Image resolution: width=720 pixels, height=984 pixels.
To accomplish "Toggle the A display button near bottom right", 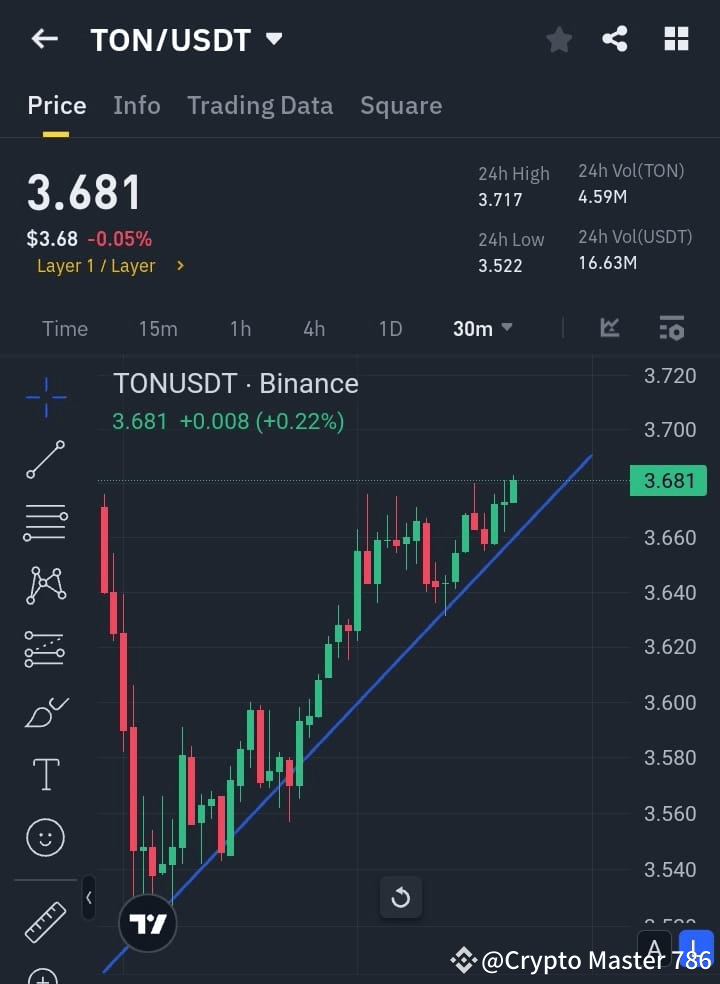I will [x=654, y=947].
